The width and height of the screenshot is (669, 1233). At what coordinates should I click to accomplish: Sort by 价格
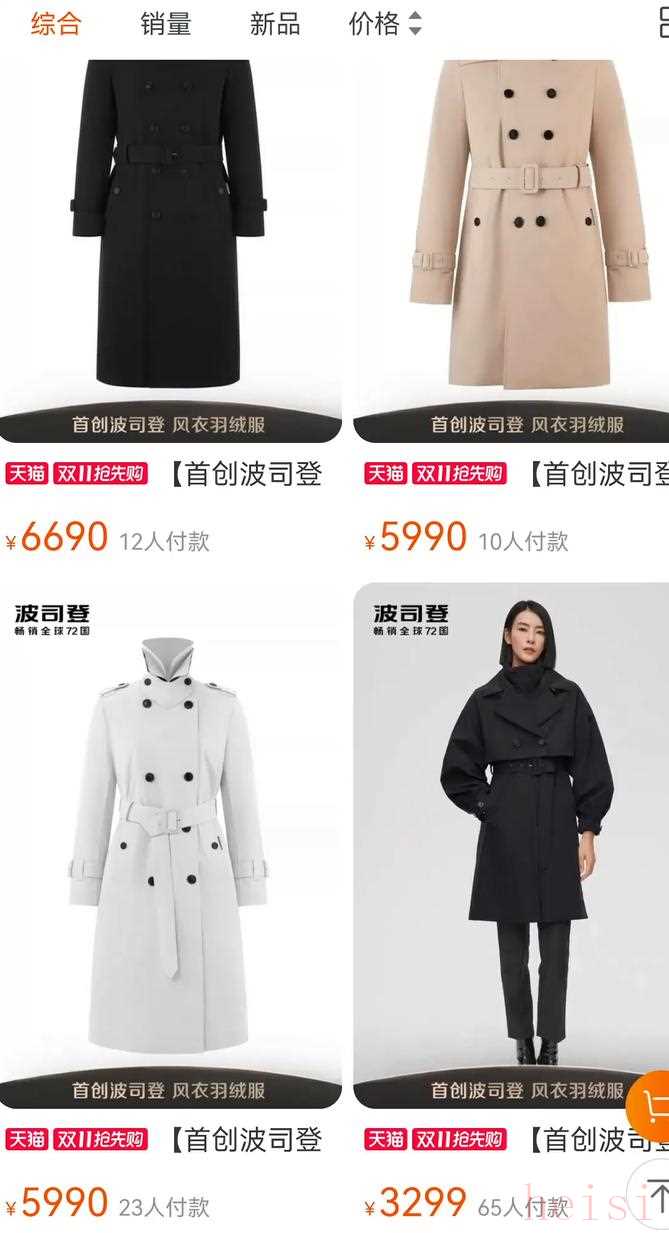385,23
